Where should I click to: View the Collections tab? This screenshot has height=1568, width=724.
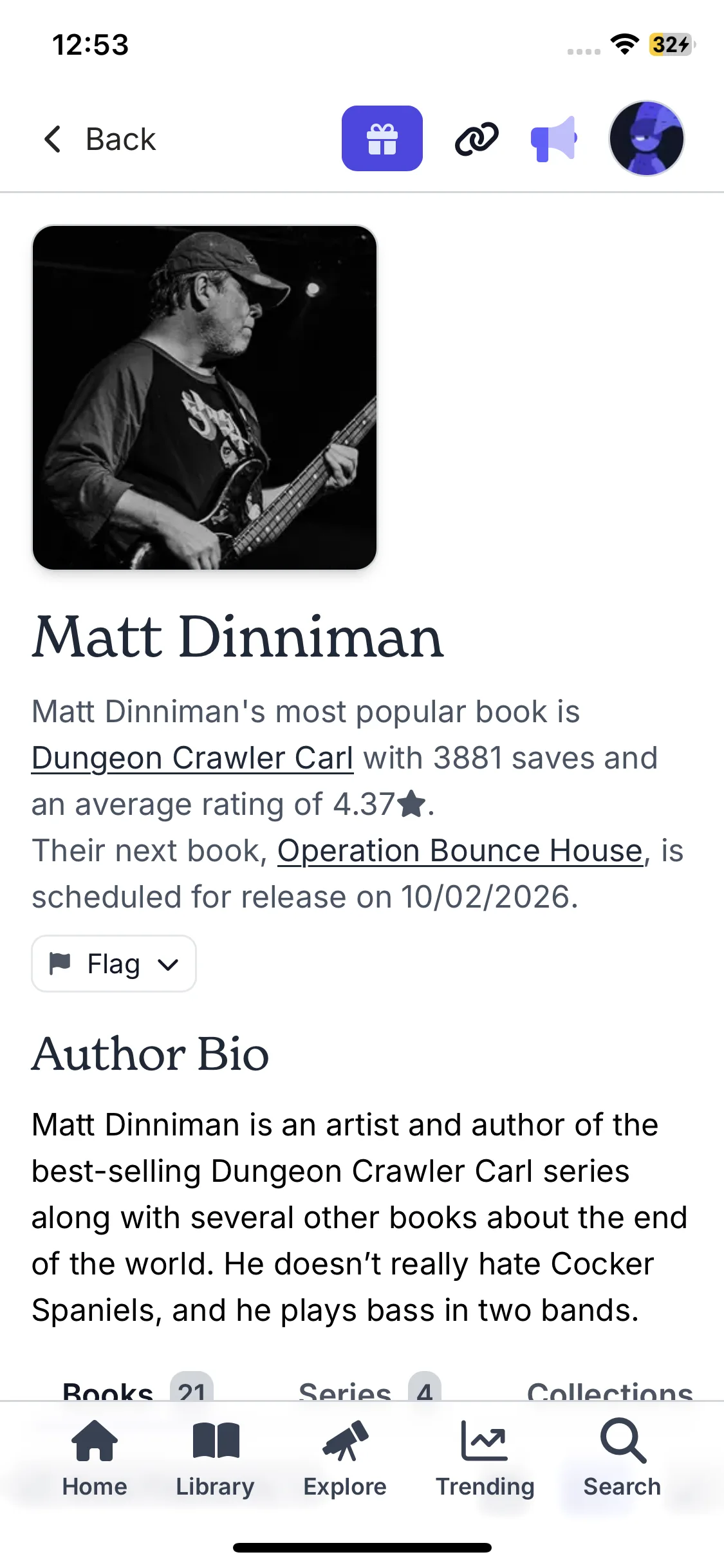(x=609, y=1390)
